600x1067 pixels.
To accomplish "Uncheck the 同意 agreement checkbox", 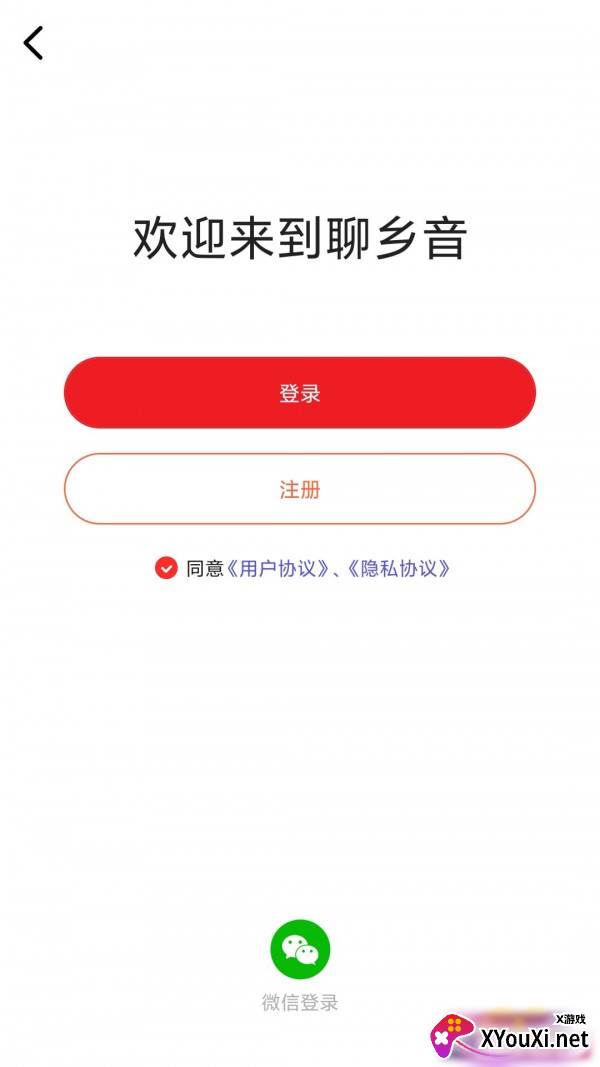I will point(166,568).
